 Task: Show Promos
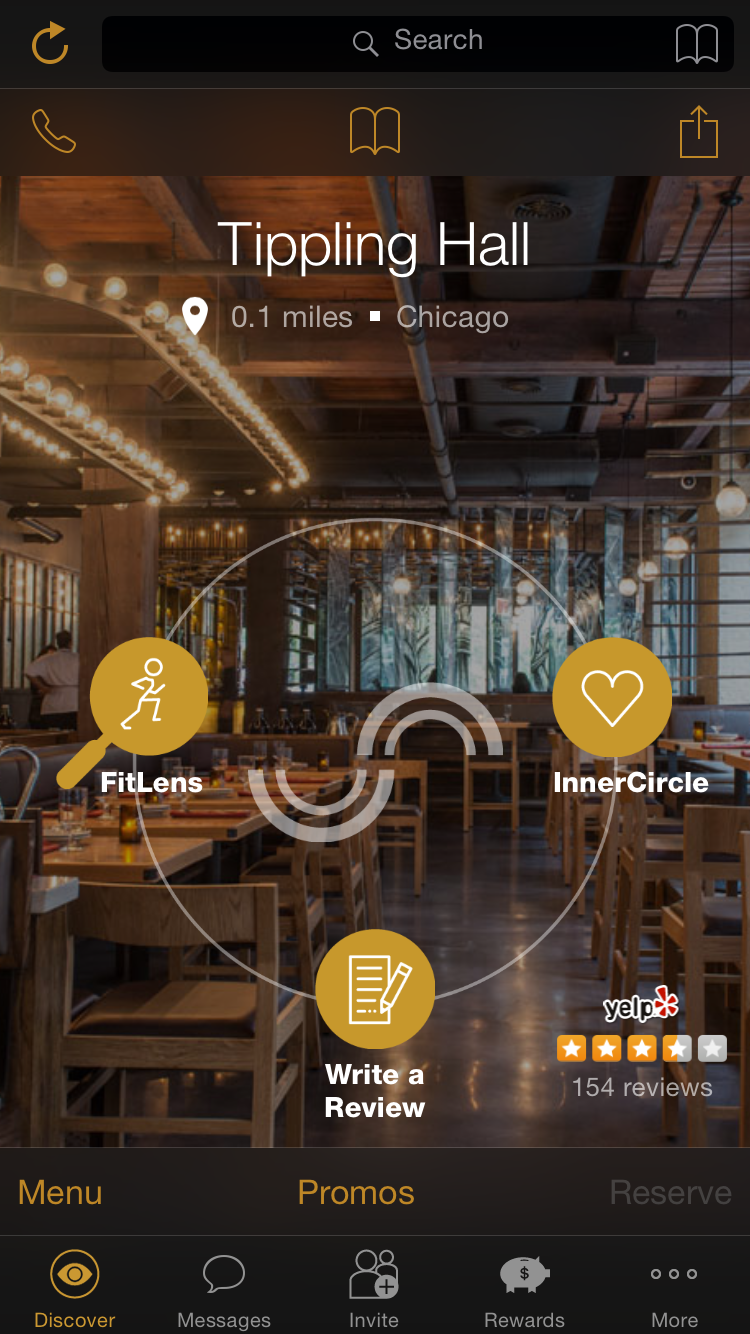[356, 1192]
